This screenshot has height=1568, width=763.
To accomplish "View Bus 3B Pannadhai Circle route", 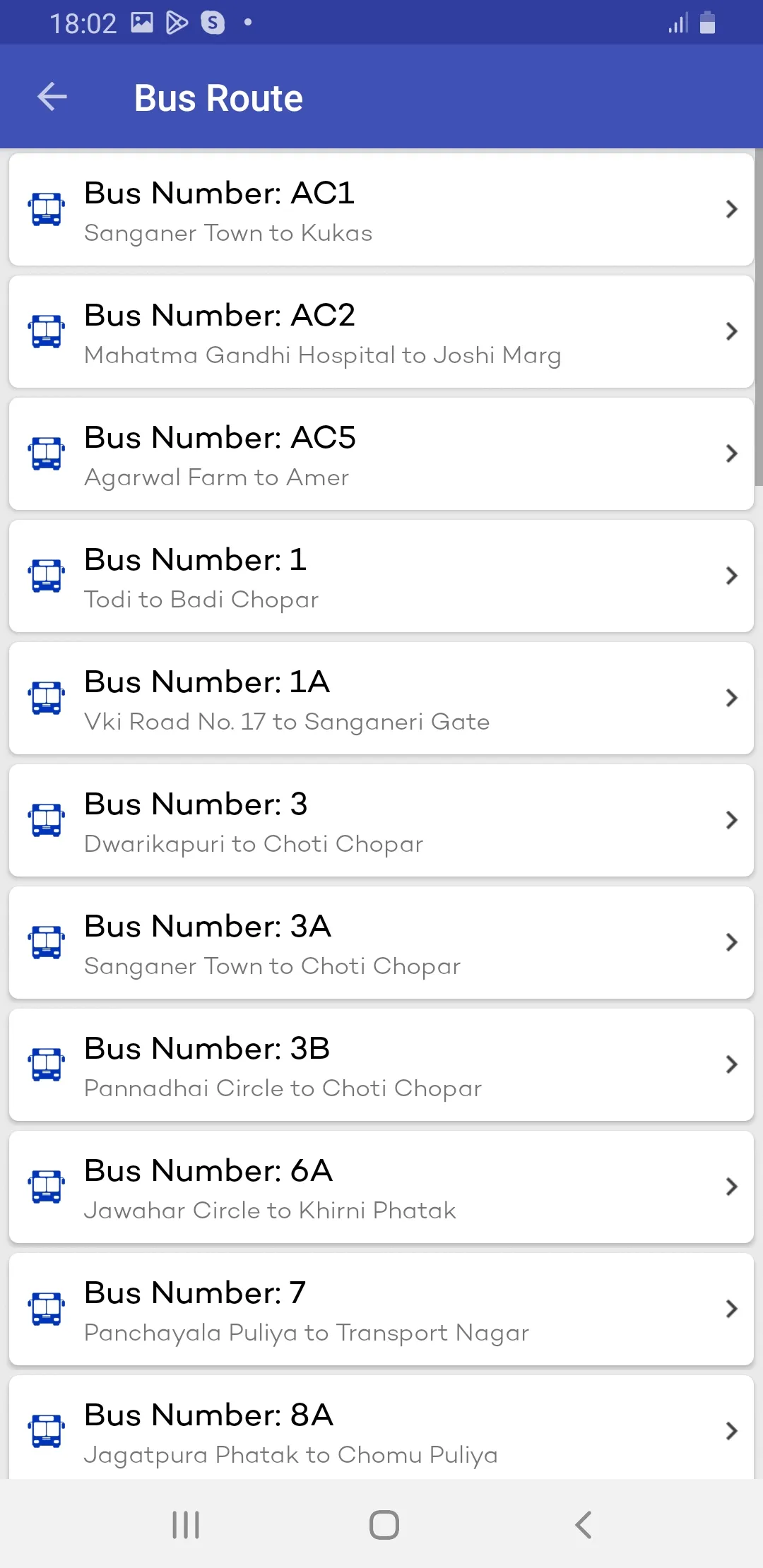I will point(381,1065).
